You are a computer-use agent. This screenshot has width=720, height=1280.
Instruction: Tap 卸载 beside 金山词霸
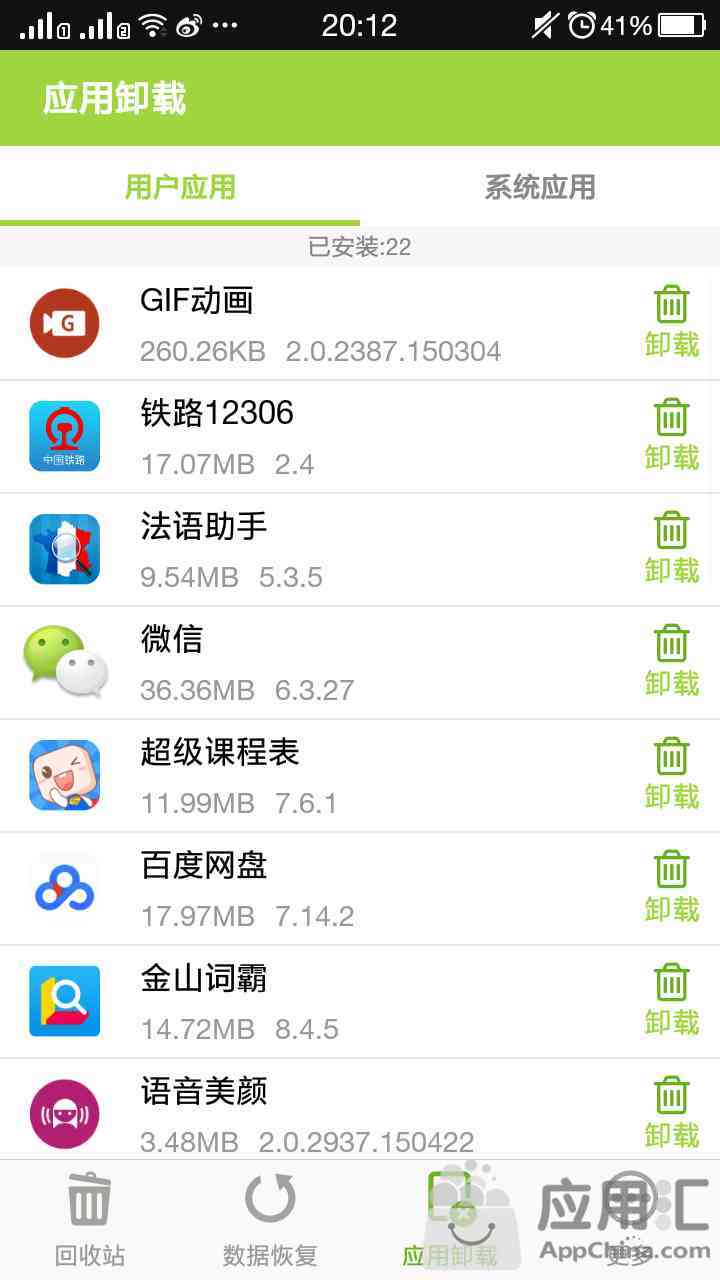(672, 1000)
